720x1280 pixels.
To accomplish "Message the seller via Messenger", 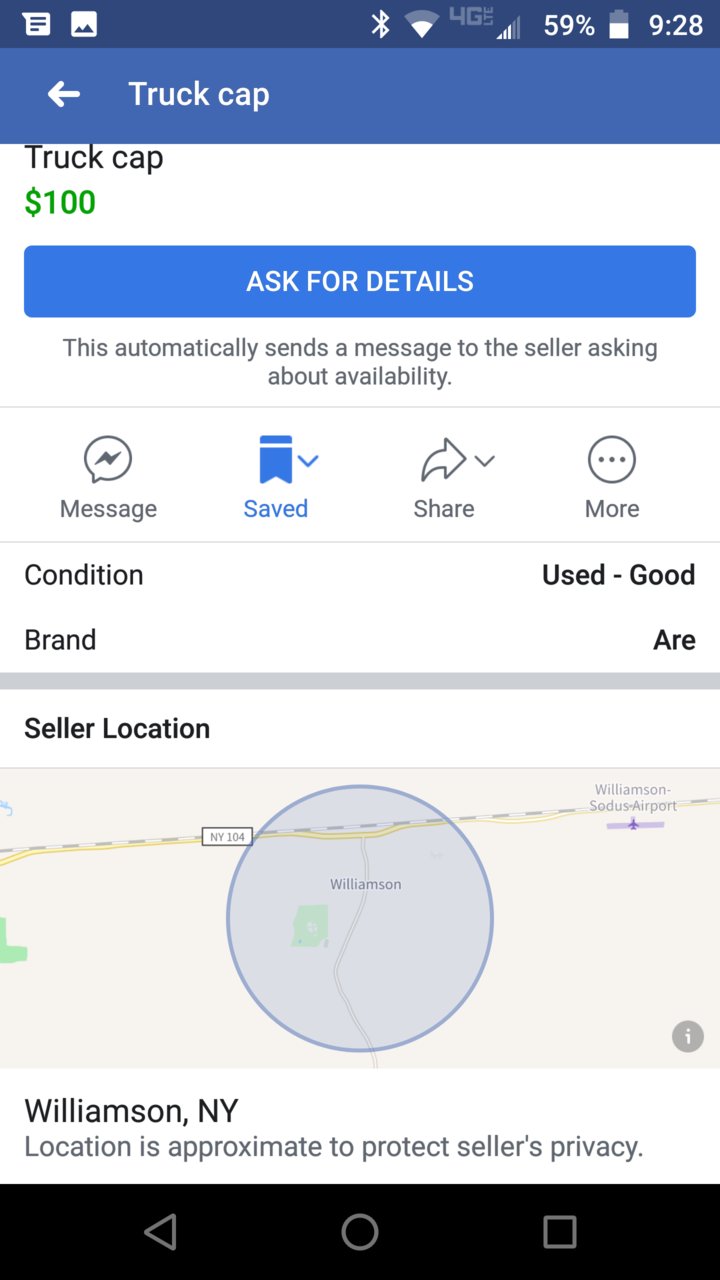I will (x=108, y=478).
